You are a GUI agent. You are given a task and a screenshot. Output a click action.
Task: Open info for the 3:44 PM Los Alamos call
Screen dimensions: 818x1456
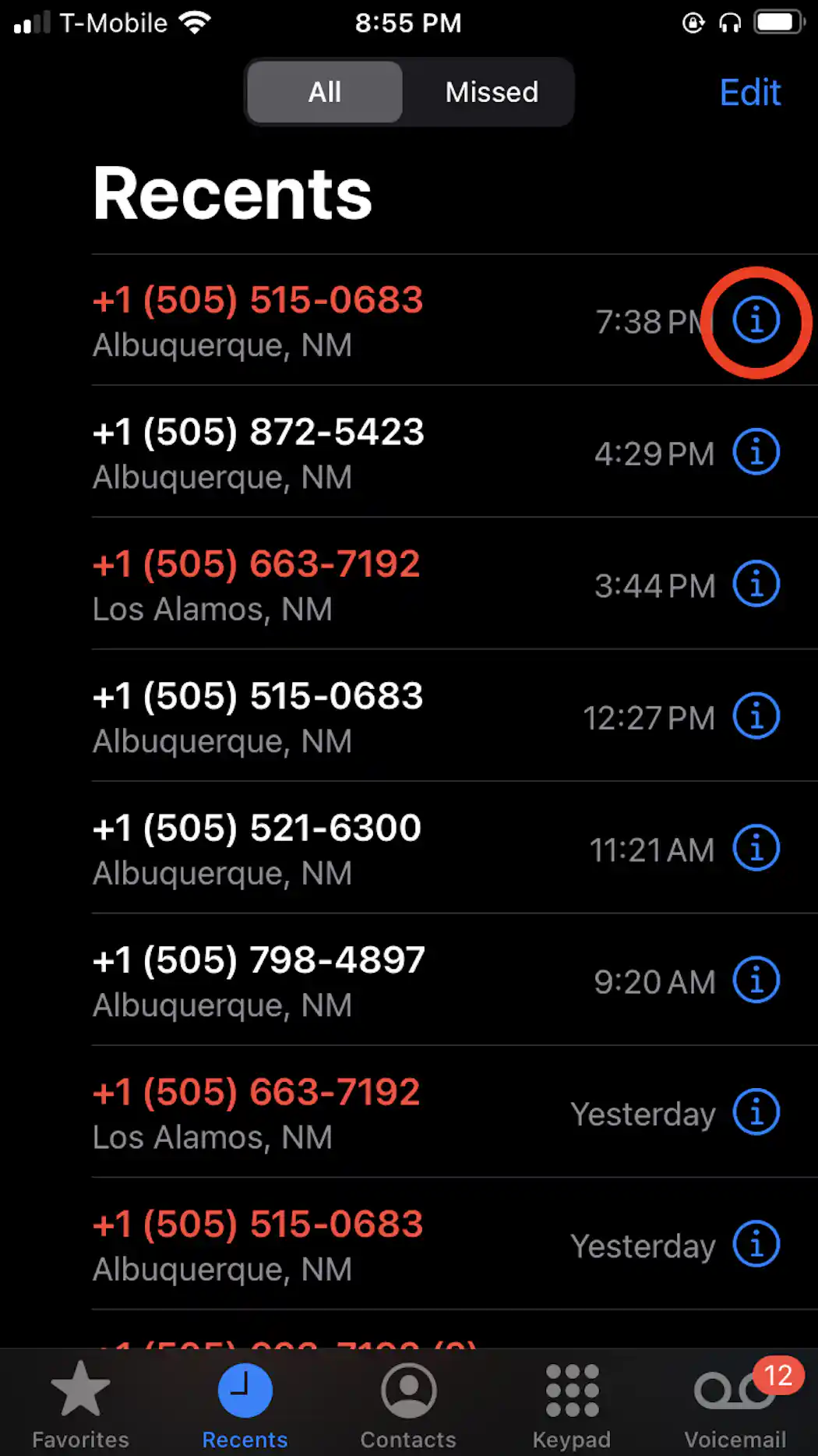coord(756,583)
